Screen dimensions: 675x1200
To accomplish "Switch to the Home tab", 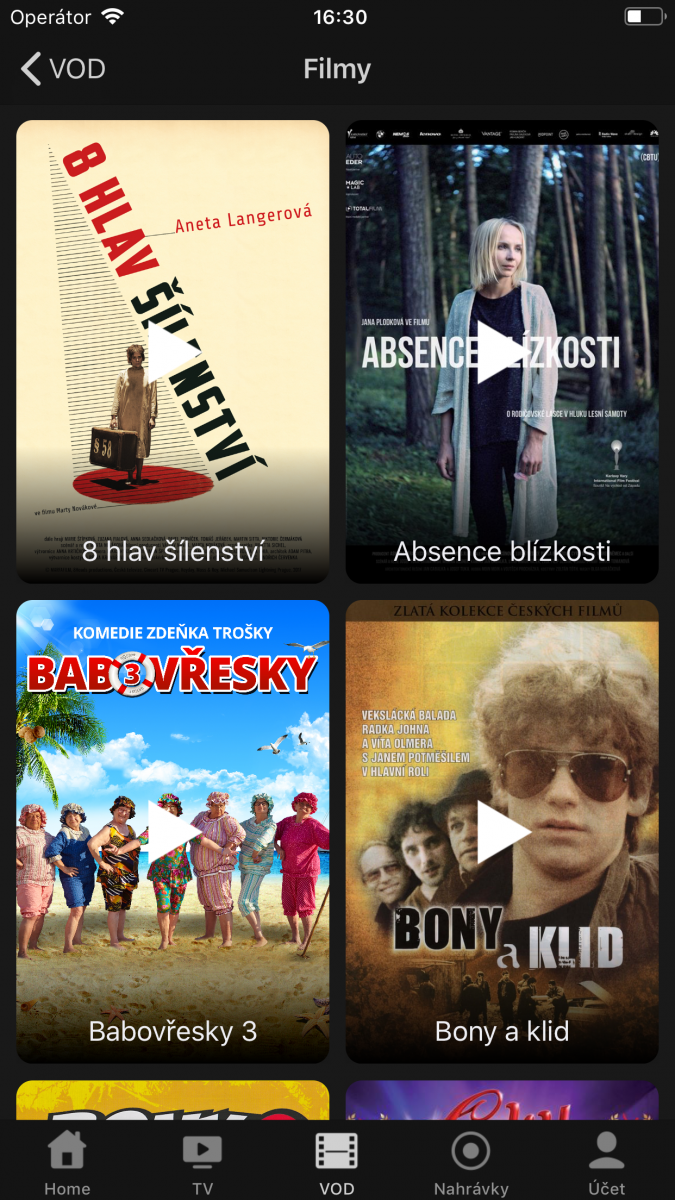I will (x=67, y=1163).
